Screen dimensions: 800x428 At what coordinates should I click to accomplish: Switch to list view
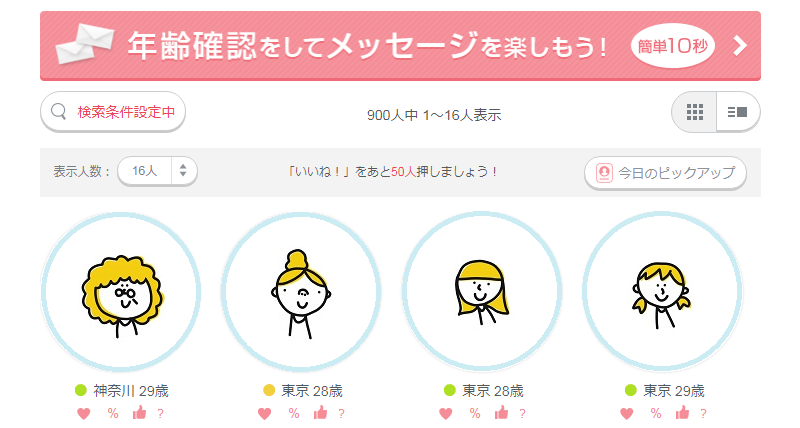click(x=738, y=112)
